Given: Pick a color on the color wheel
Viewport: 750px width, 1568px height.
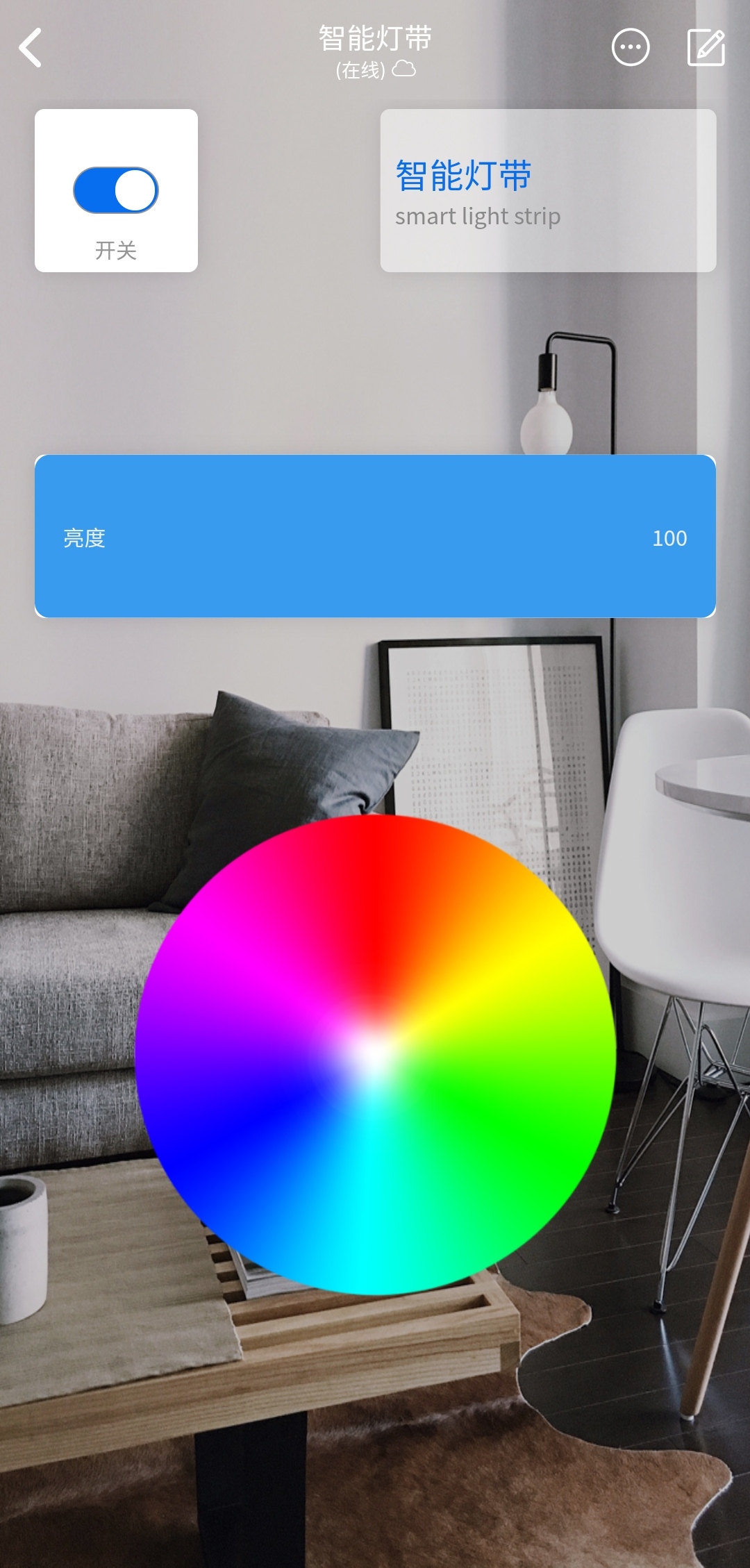Looking at the screenshot, I should (375, 1054).
